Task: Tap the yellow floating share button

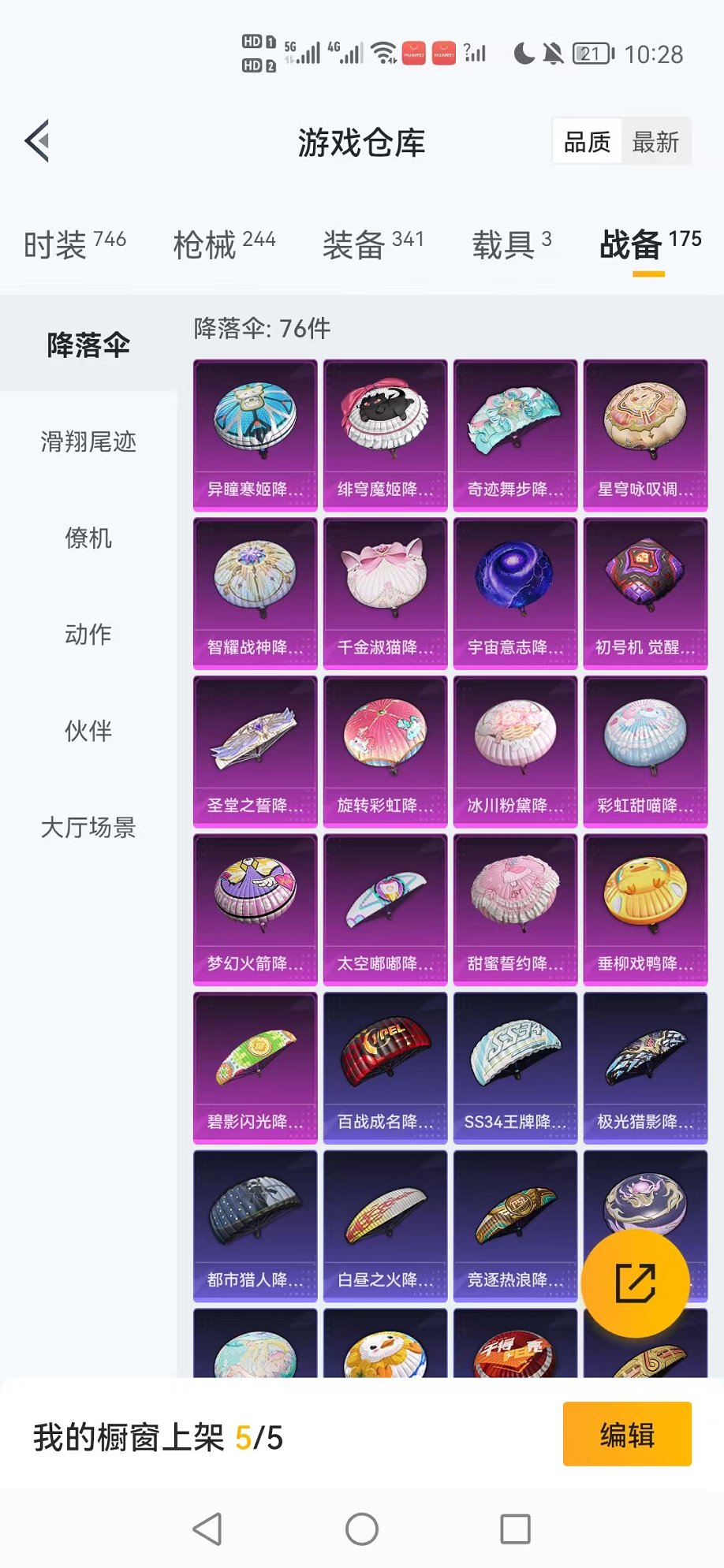Action: point(635,1283)
